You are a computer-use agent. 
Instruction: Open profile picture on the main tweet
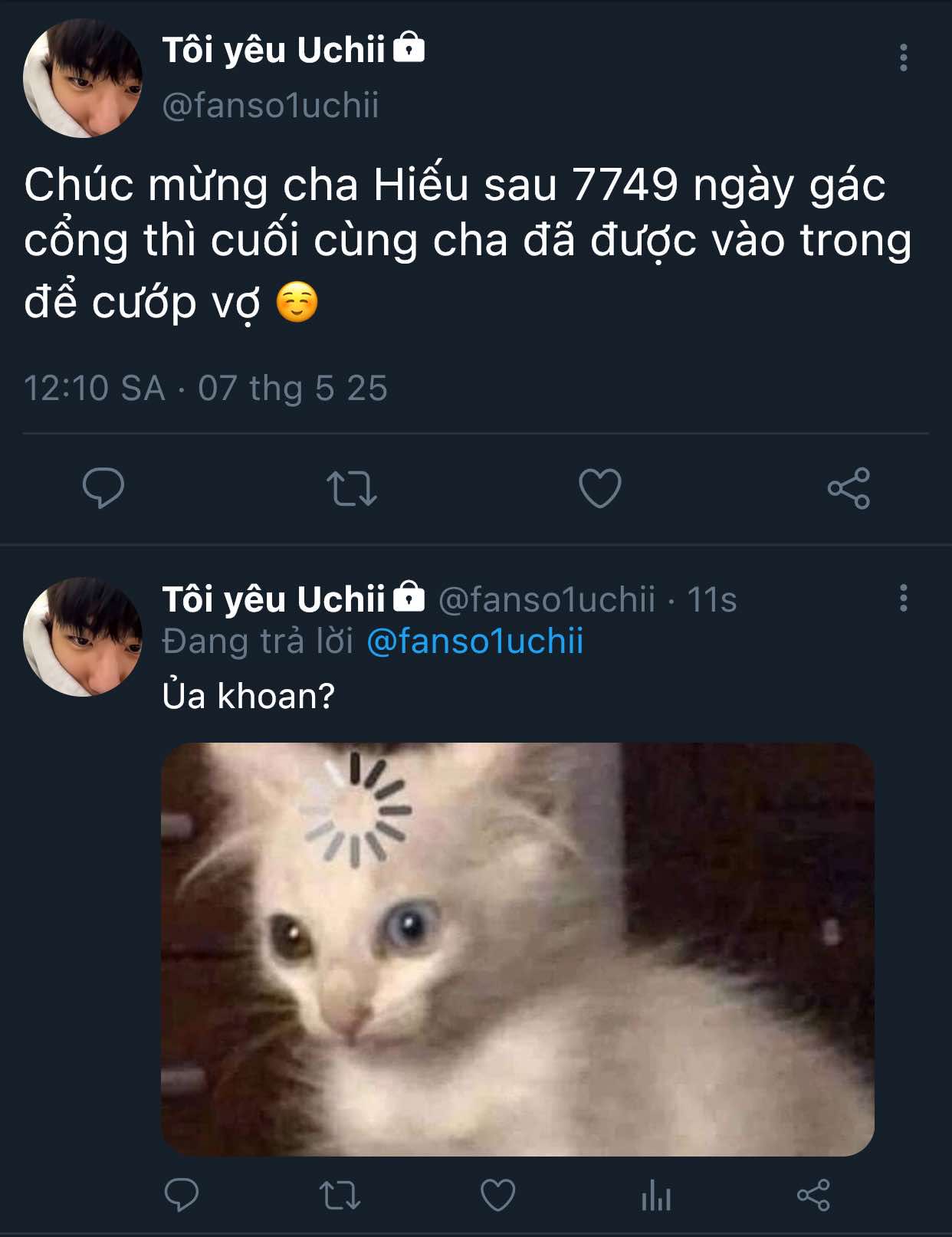coord(83,78)
